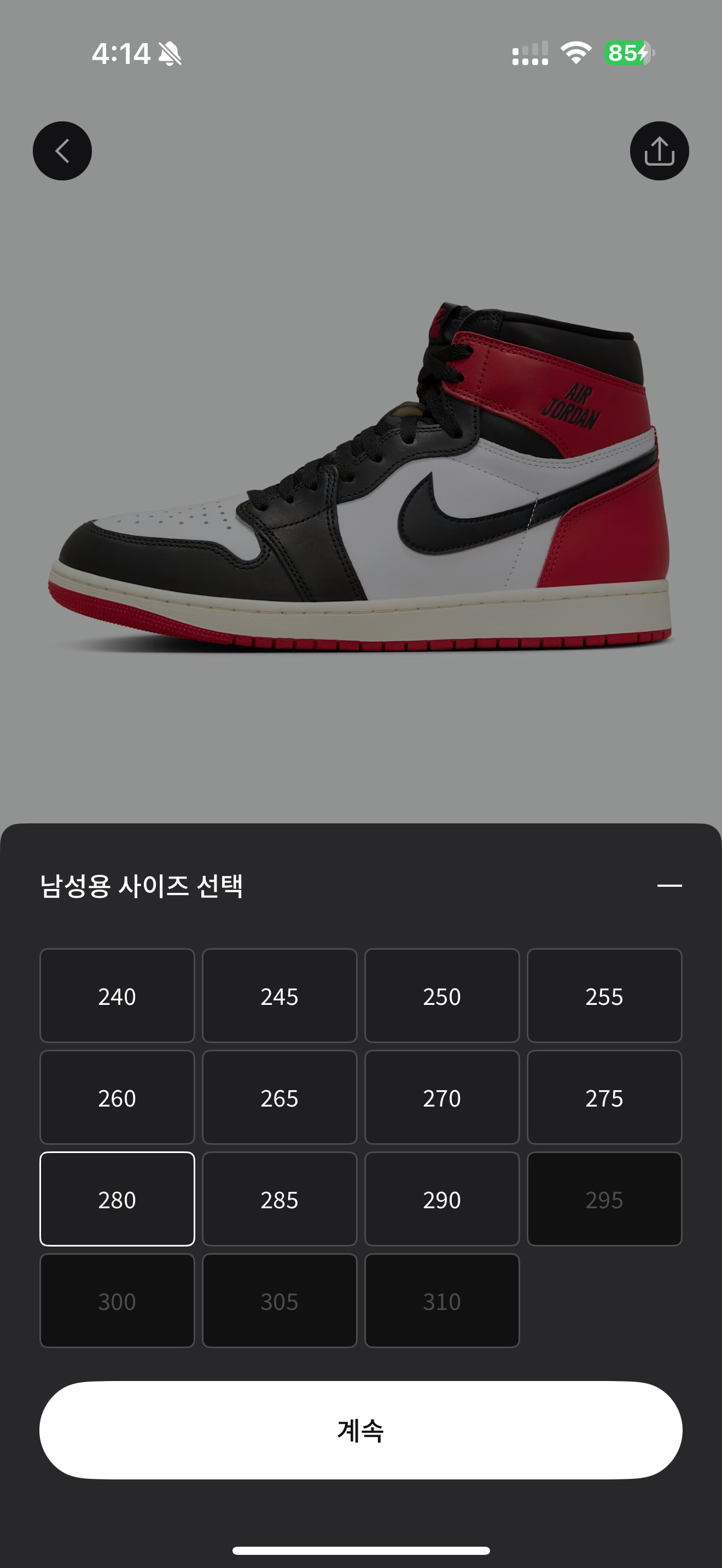
Task: Pick size 250
Action: click(441, 996)
